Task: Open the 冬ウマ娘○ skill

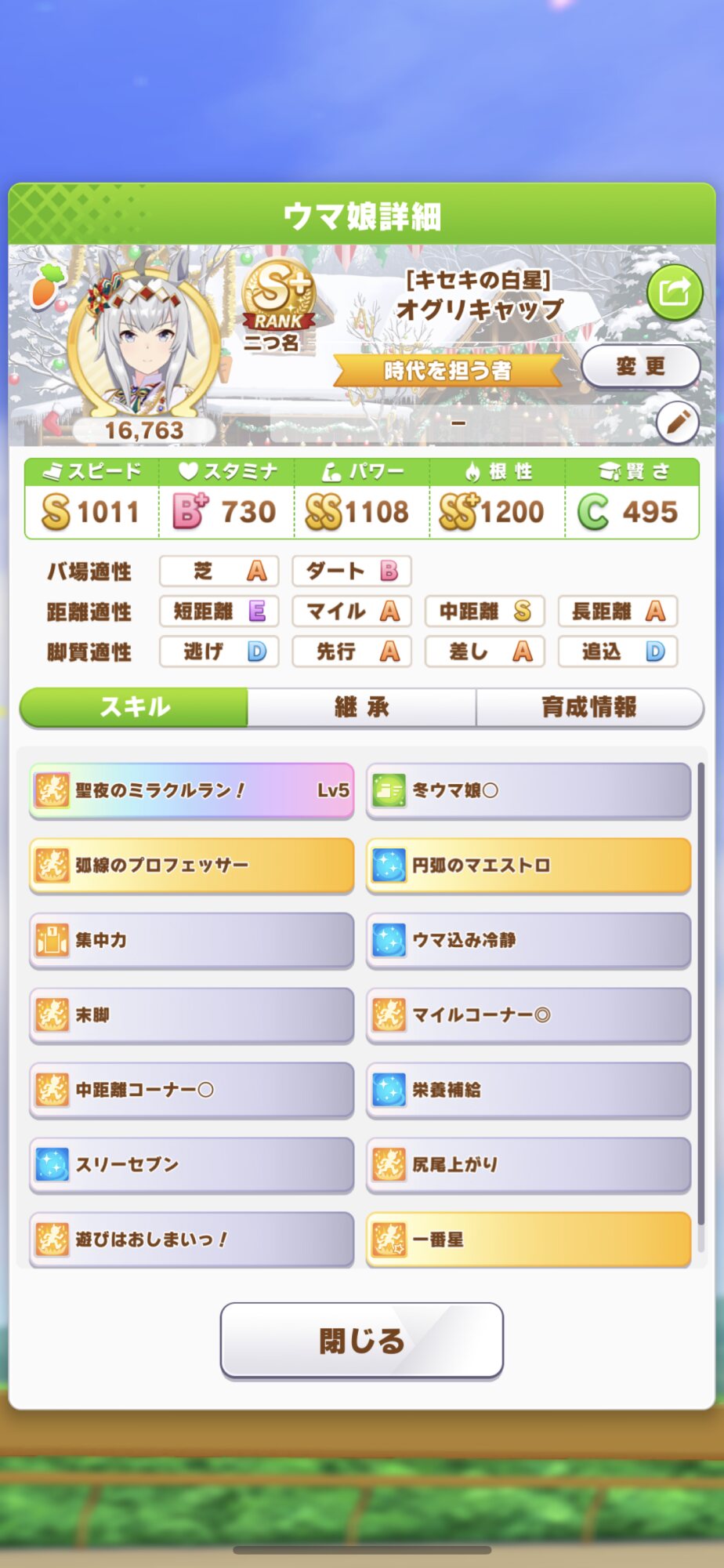Action: (x=528, y=790)
